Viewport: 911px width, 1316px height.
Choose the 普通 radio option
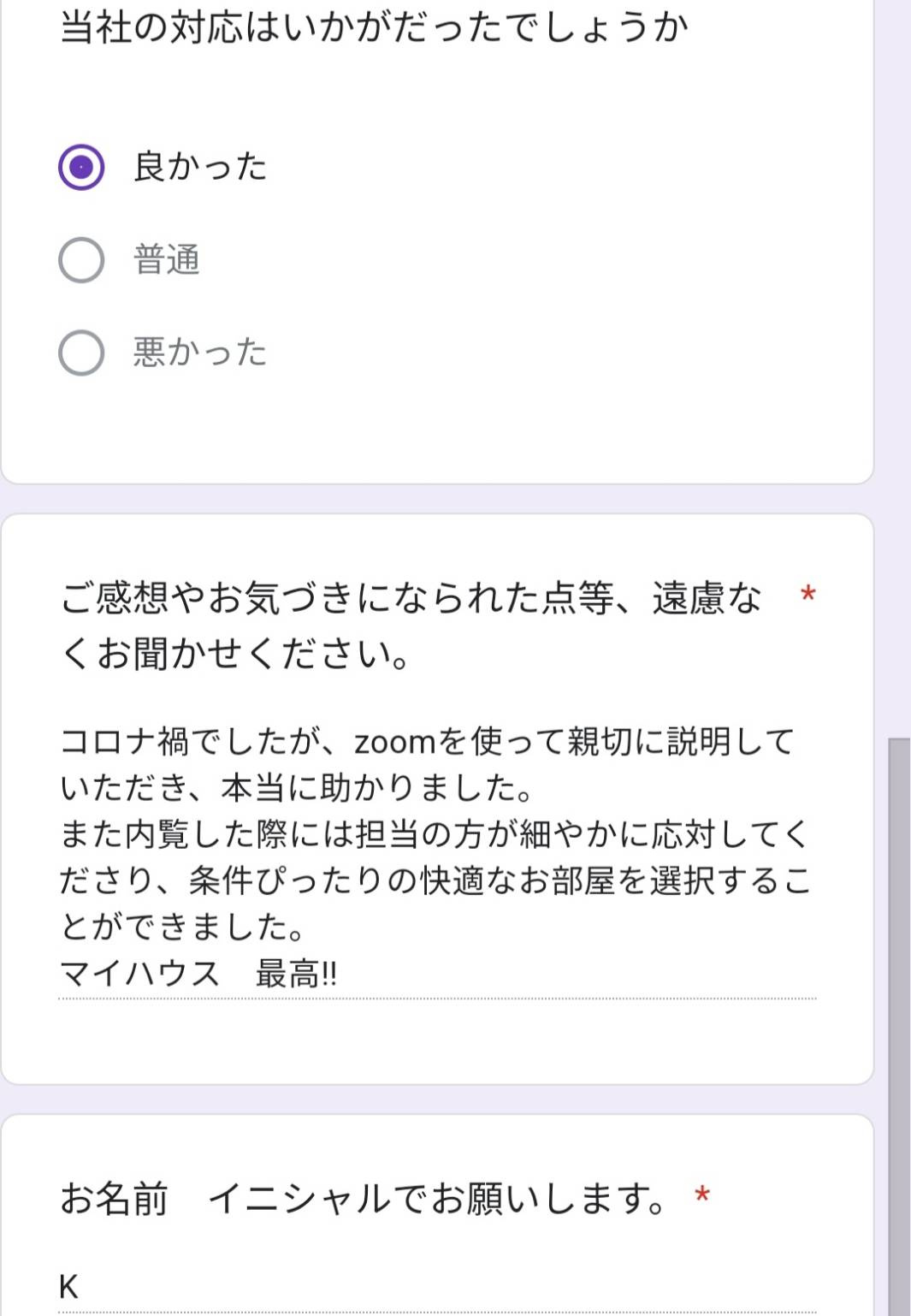point(81,260)
